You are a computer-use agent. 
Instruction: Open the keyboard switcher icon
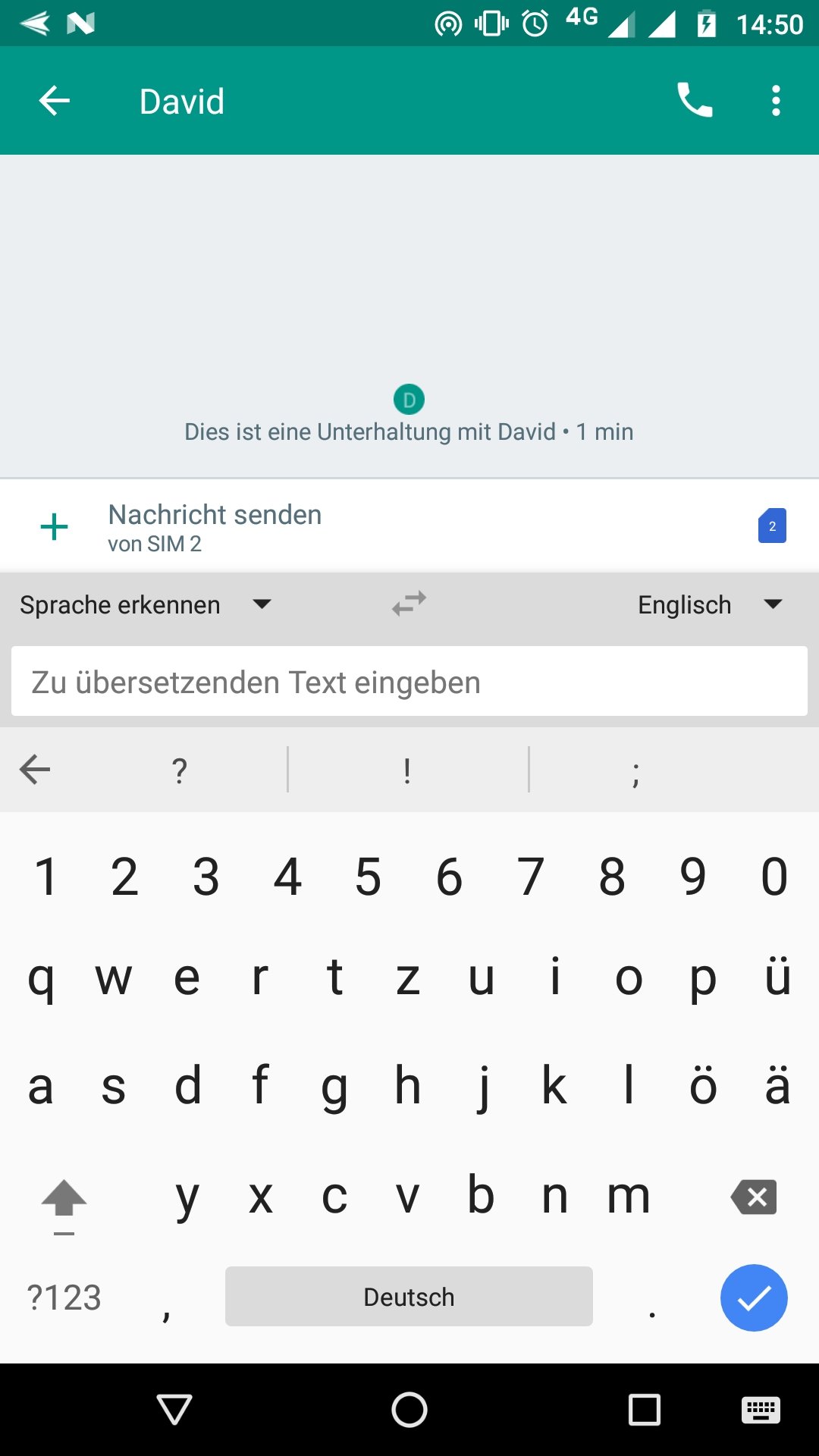coord(761,1410)
